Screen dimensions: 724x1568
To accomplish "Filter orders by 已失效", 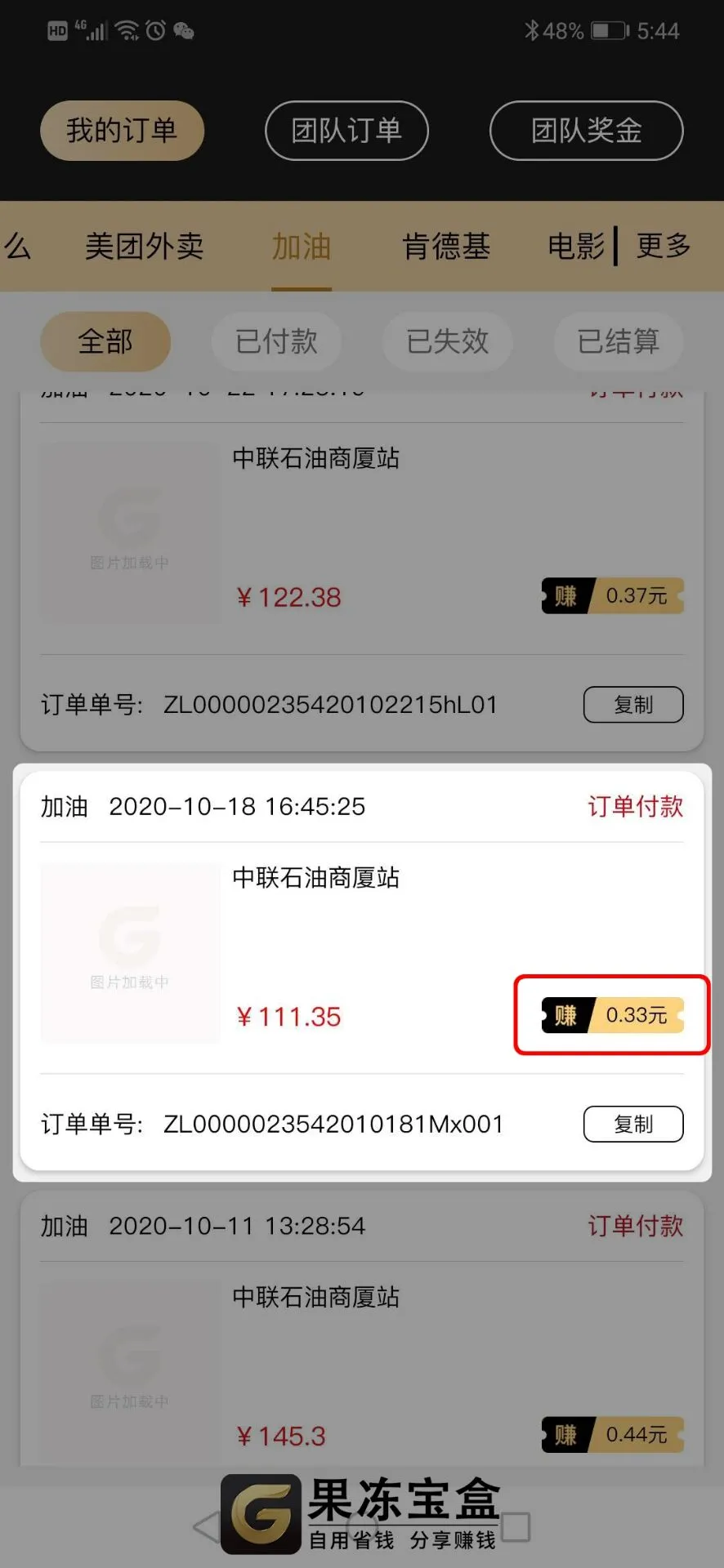I will coord(447,341).
